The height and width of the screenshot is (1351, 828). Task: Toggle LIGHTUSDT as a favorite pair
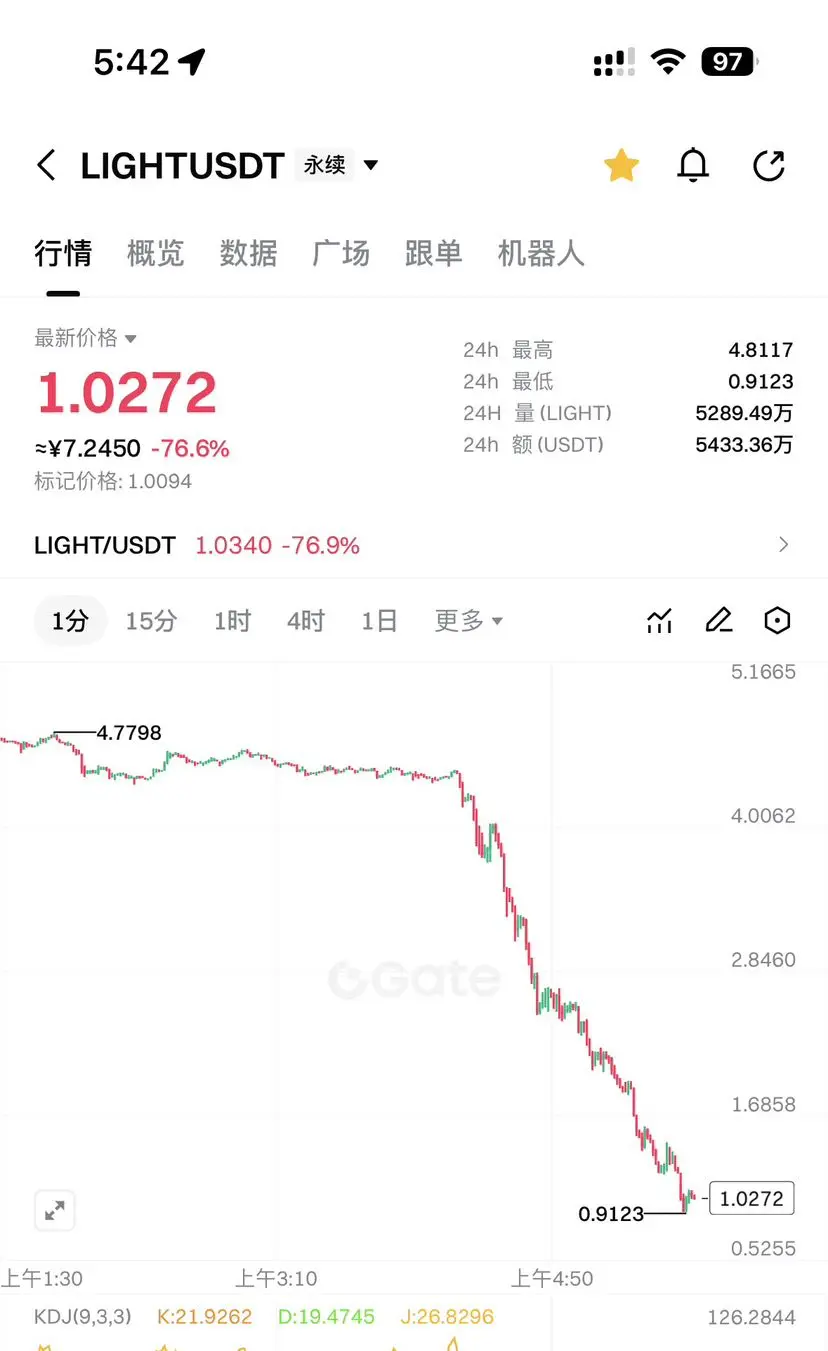621,166
